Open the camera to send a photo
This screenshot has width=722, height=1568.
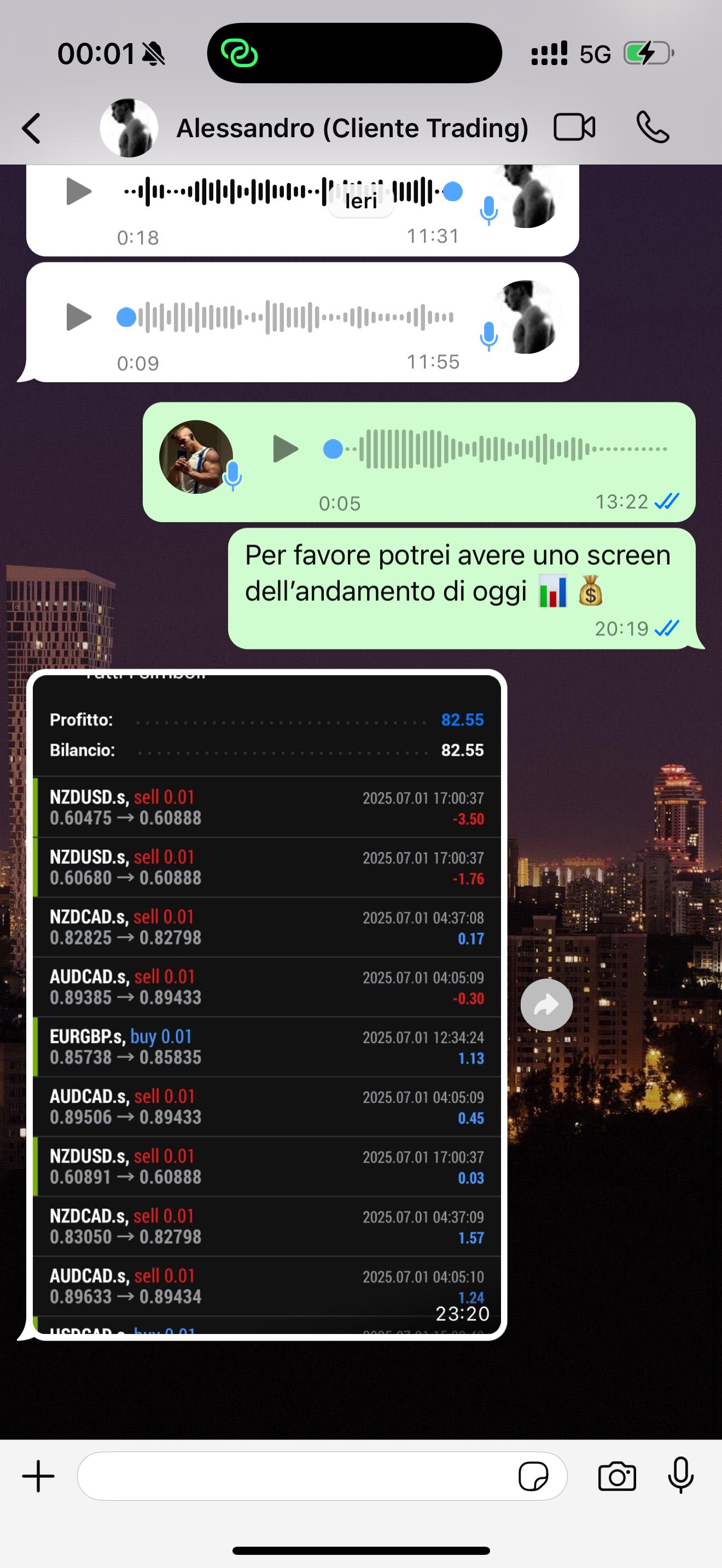coord(618,1477)
